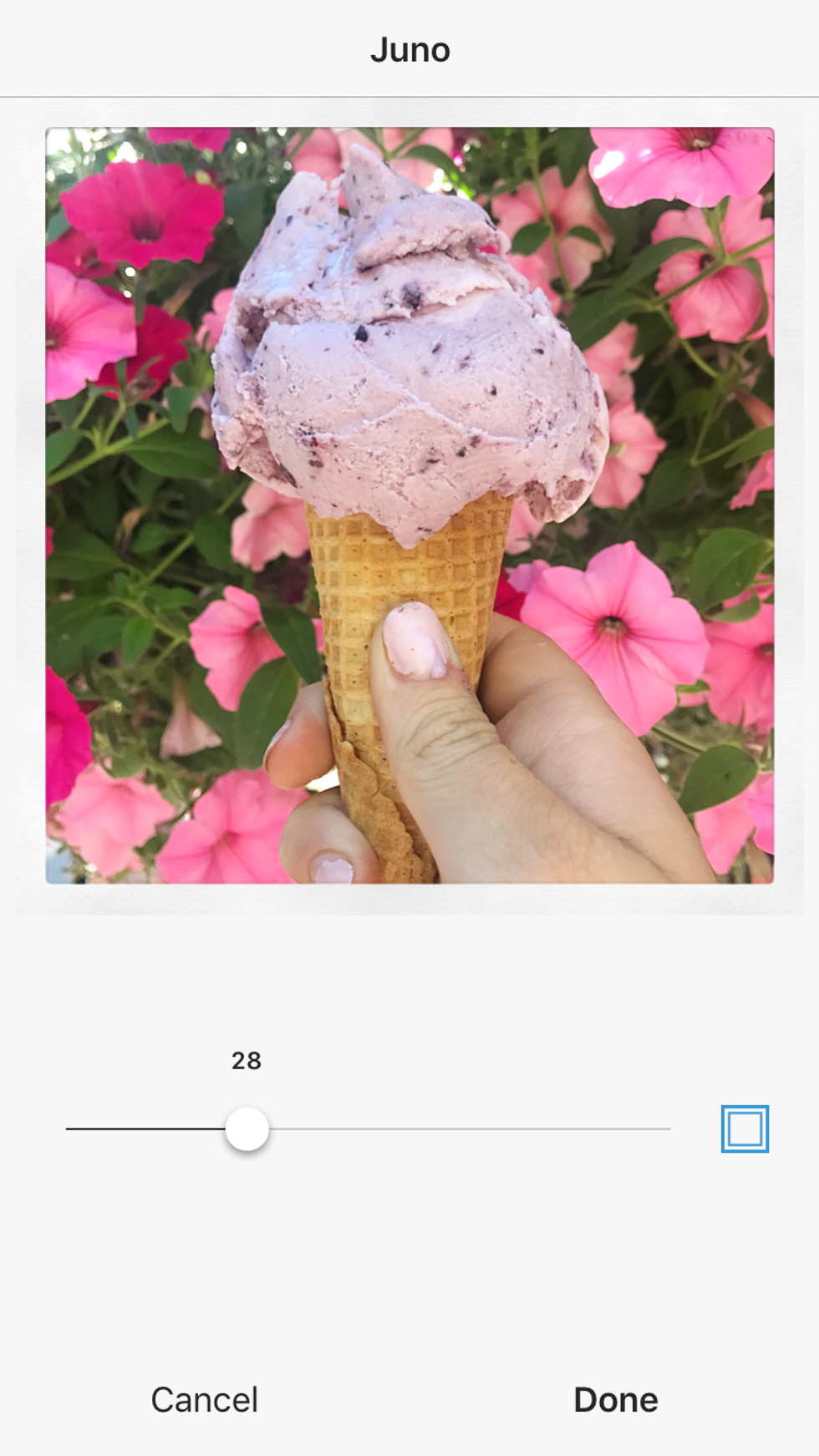Tap the Juno filter strength slider handle

(x=247, y=1129)
